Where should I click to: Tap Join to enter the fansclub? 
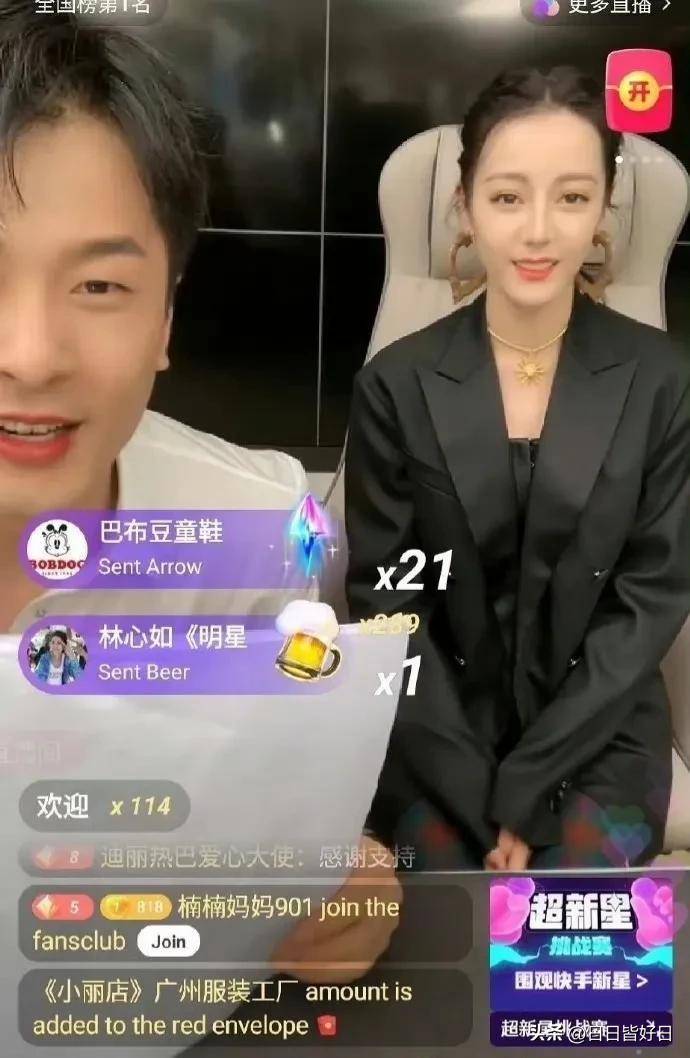point(168,941)
